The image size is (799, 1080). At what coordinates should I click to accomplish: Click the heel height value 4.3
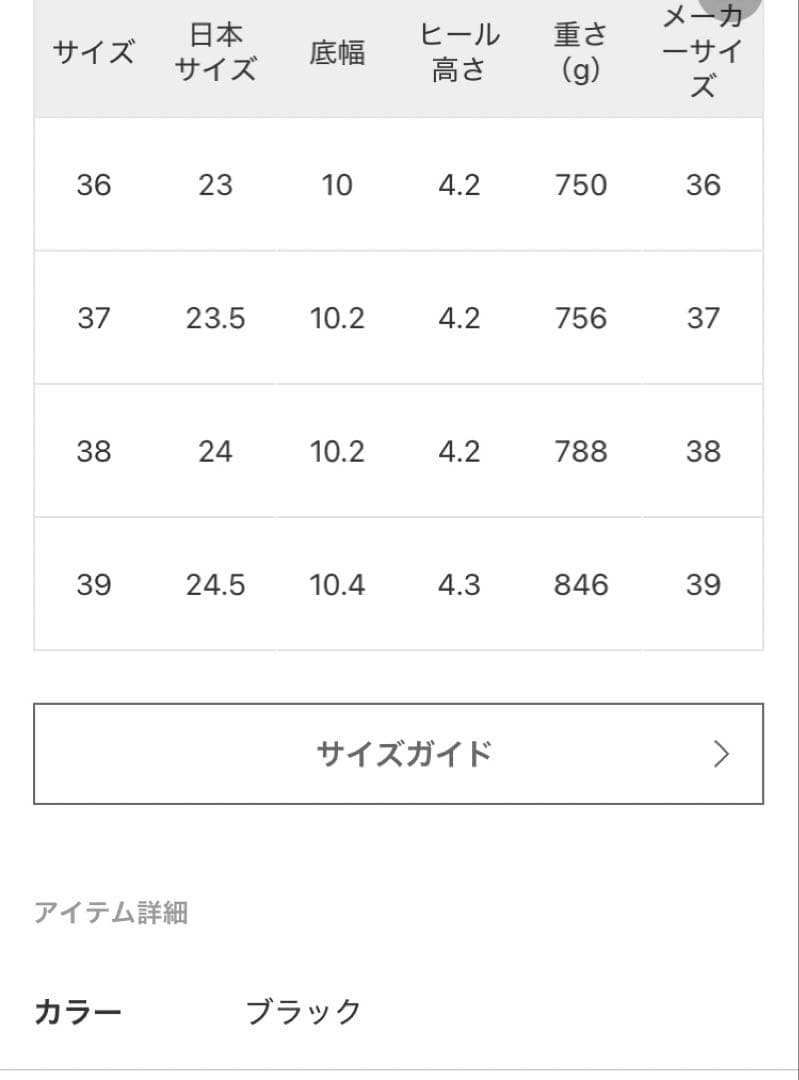[460, 584]
